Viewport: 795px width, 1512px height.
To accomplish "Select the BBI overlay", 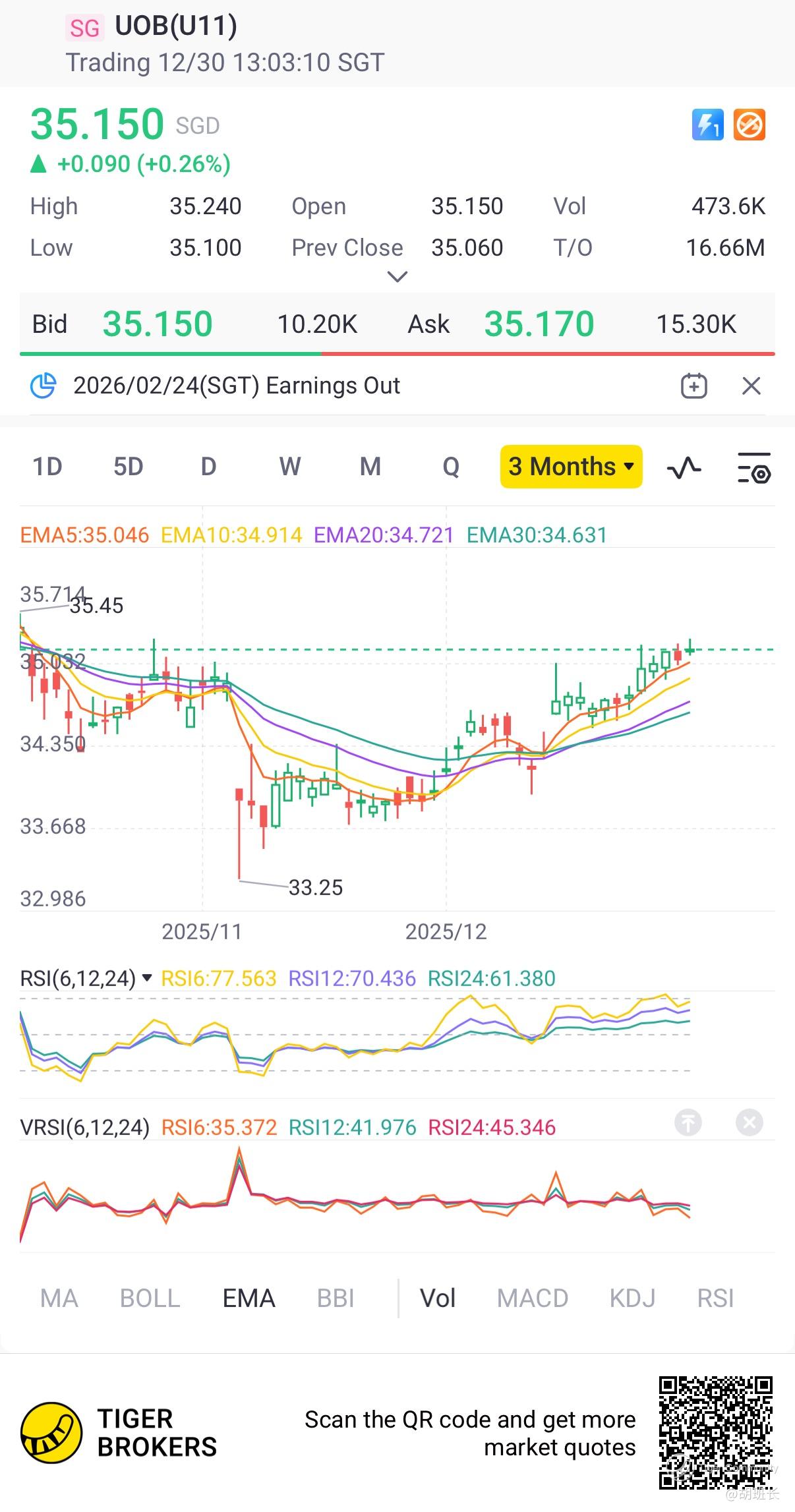I will (336, 1298).
